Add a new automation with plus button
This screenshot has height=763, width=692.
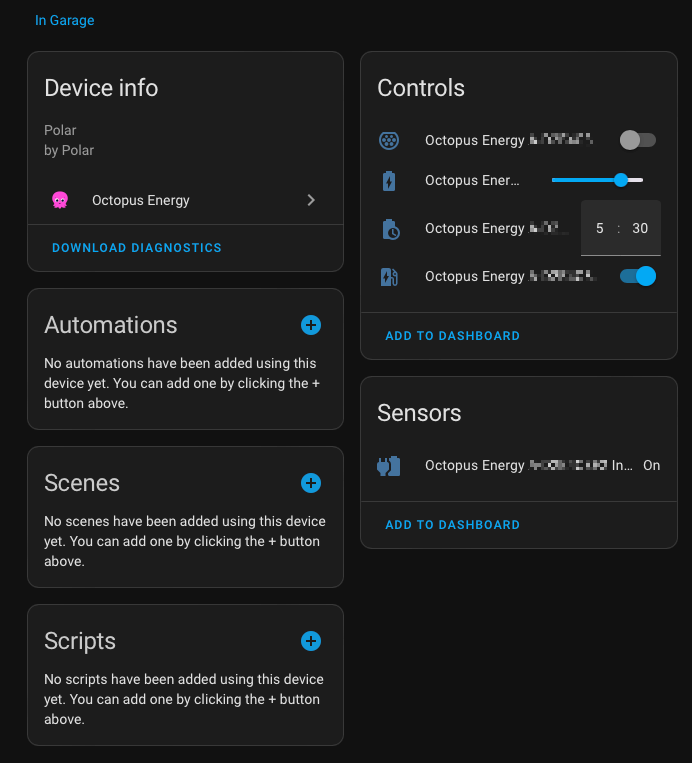point(311,325)
